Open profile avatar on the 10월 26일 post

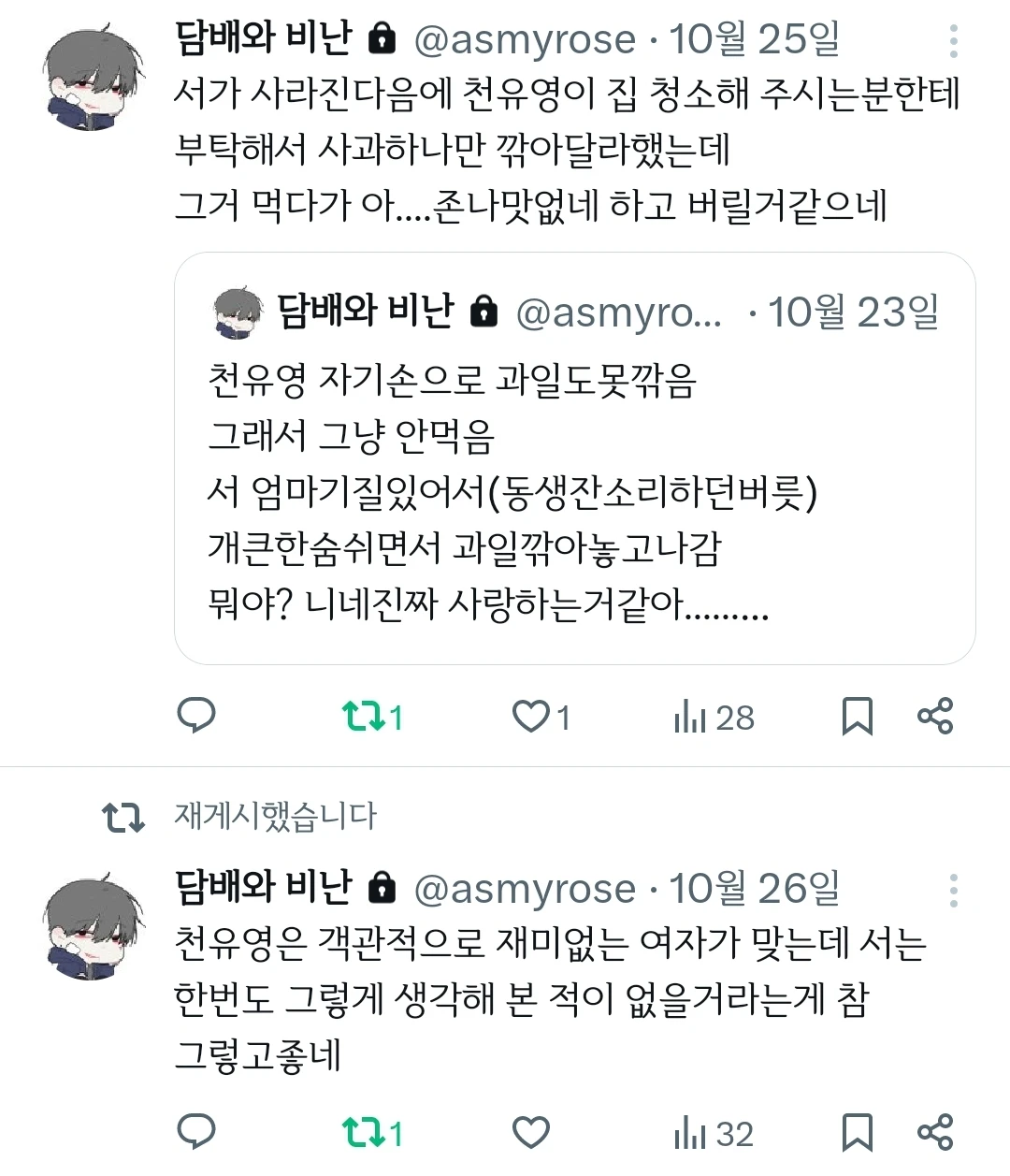point(92,928)
